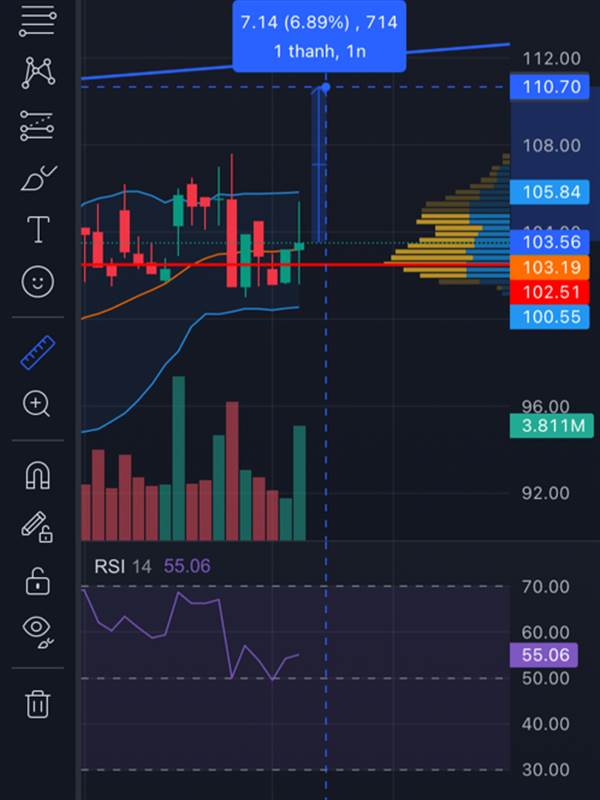Open the emoji icons tool
This screenshot has width=600, height=800.
coord(37,282)
